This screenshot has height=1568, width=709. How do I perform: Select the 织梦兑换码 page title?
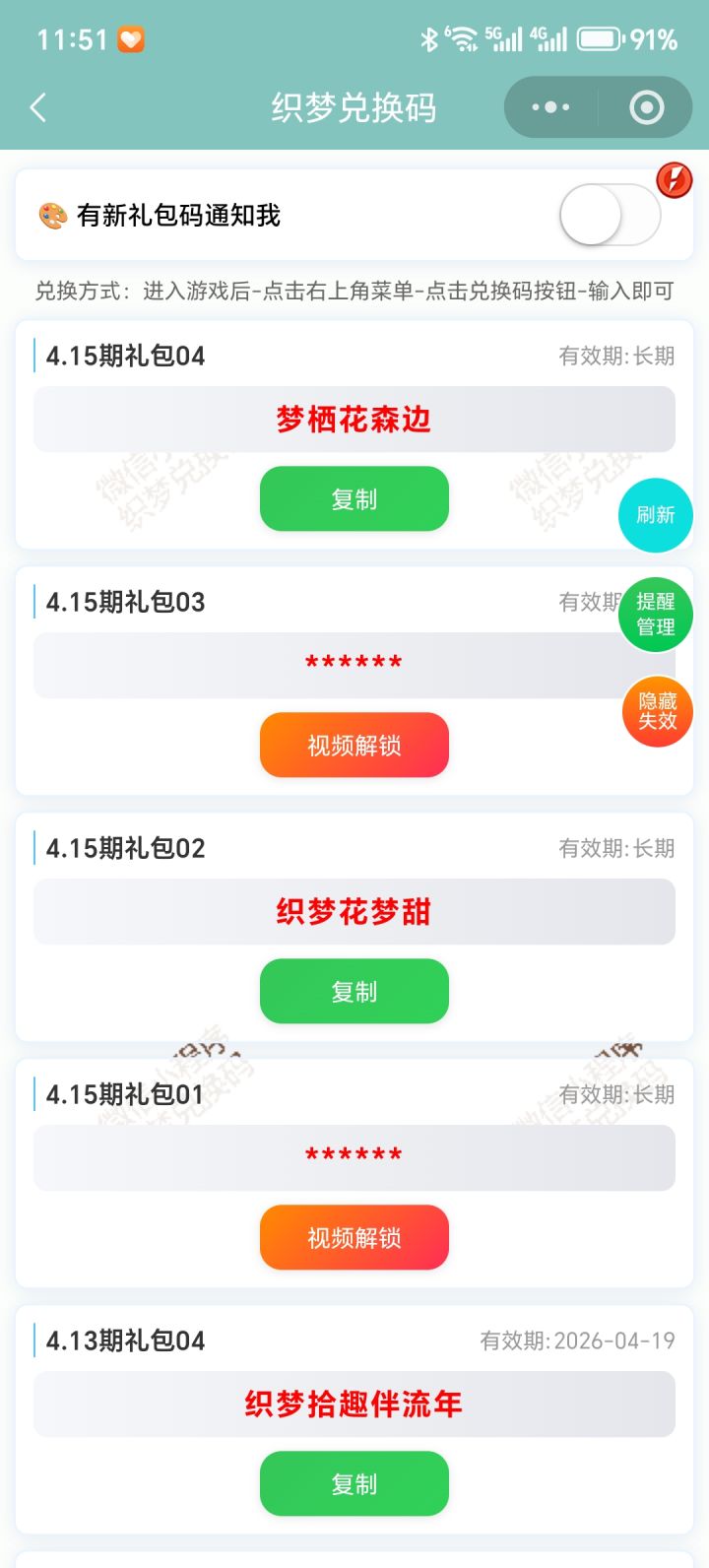354,107
